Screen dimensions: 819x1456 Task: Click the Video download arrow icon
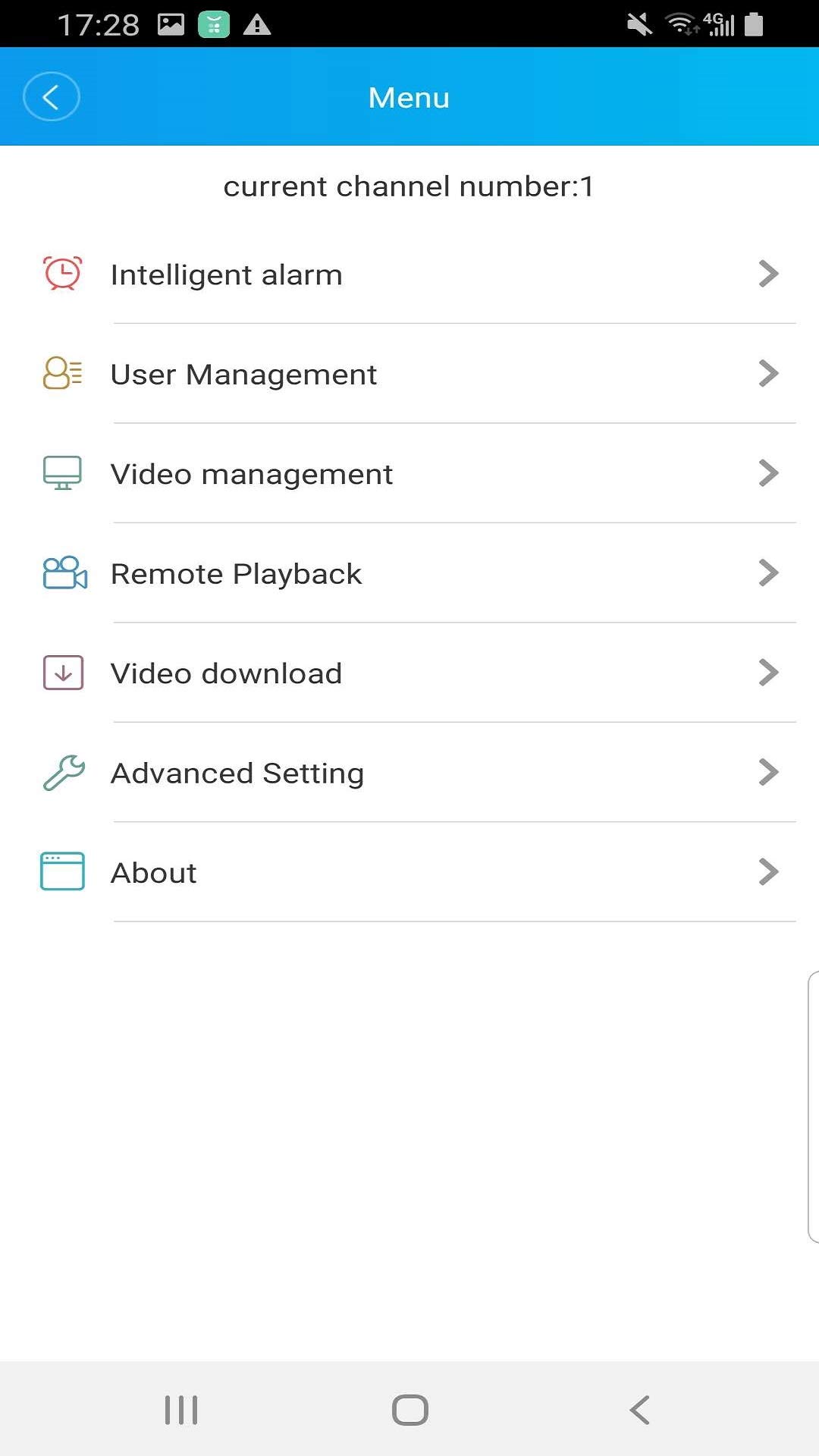pyautogui.click(x=63, y=673)
